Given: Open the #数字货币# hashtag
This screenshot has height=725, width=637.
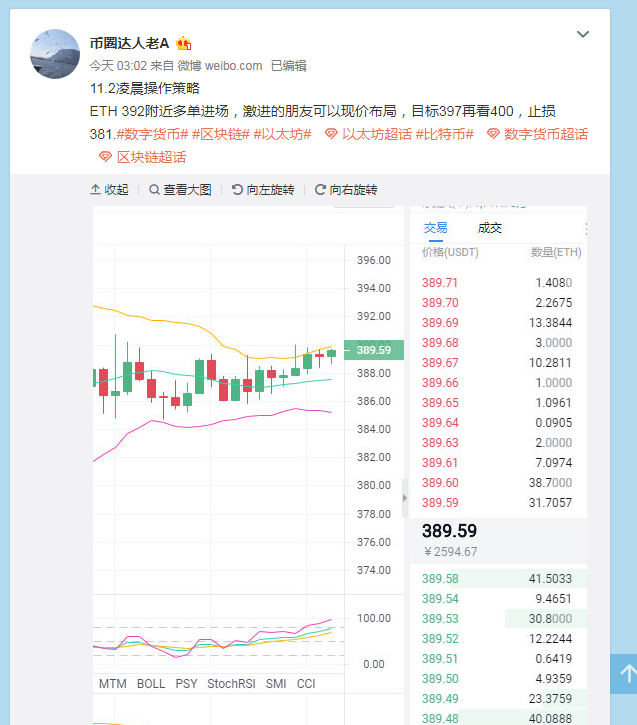Looking at the screenshot, I should tap(152, 134).
